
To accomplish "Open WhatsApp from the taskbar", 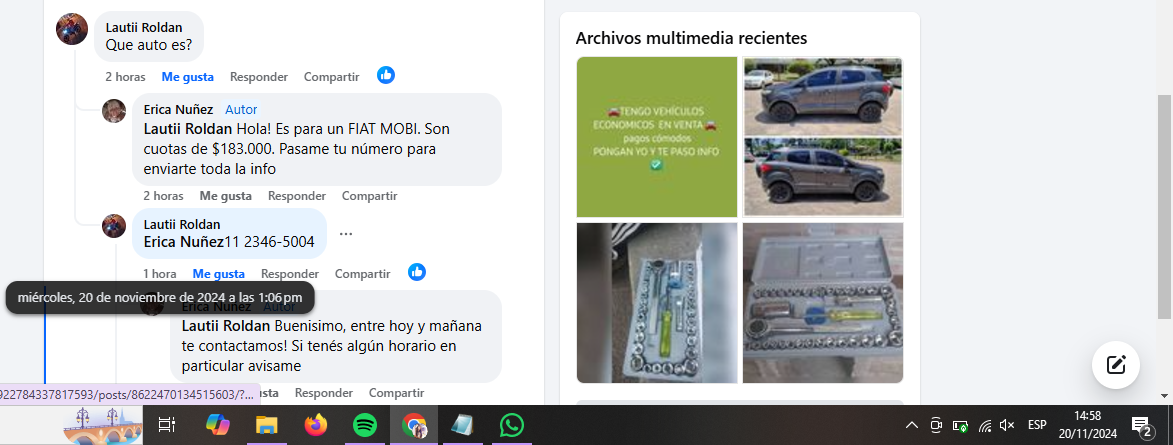I will (512, 425).
